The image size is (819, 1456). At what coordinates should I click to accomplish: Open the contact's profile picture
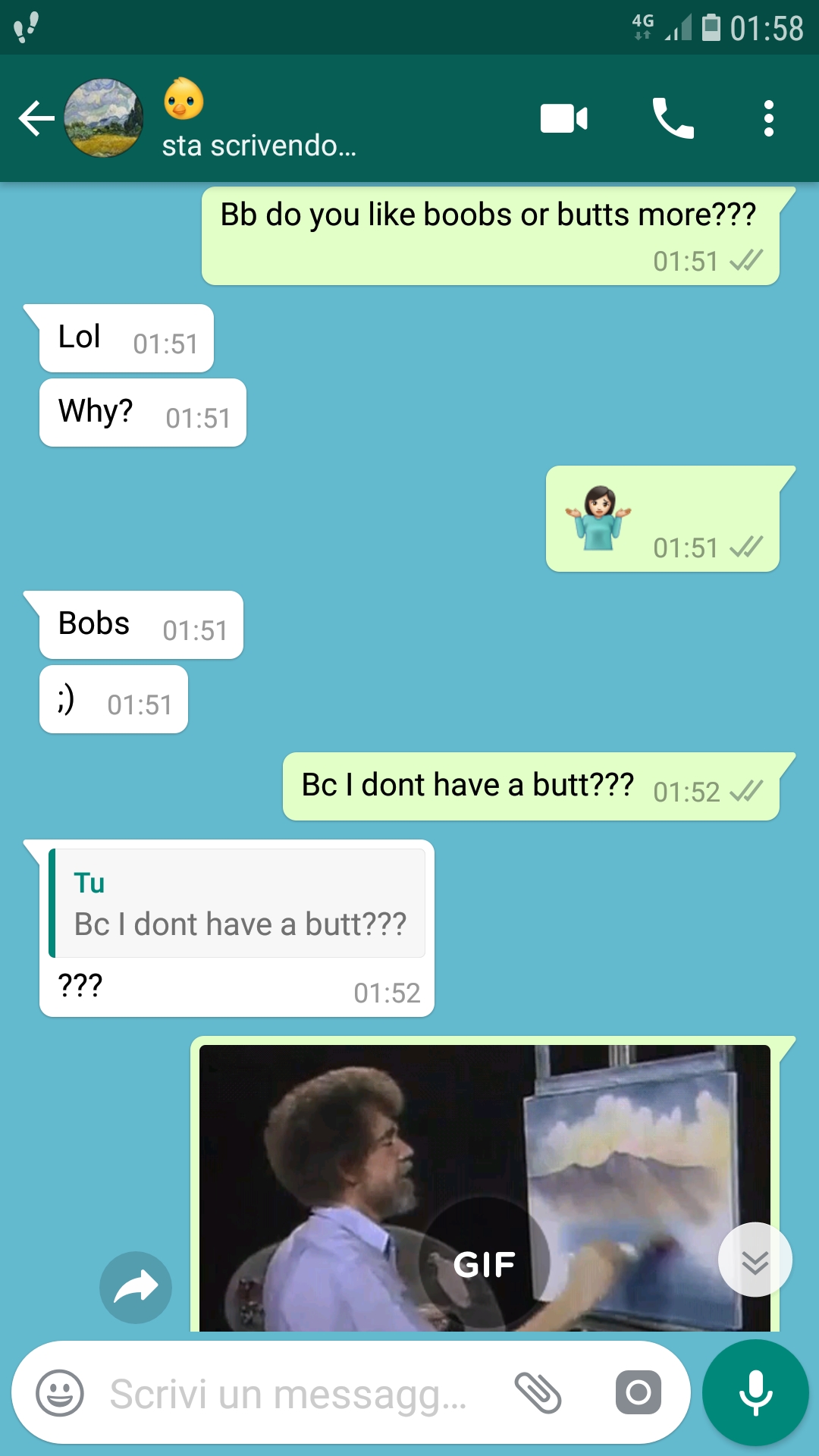pos(104,118)
